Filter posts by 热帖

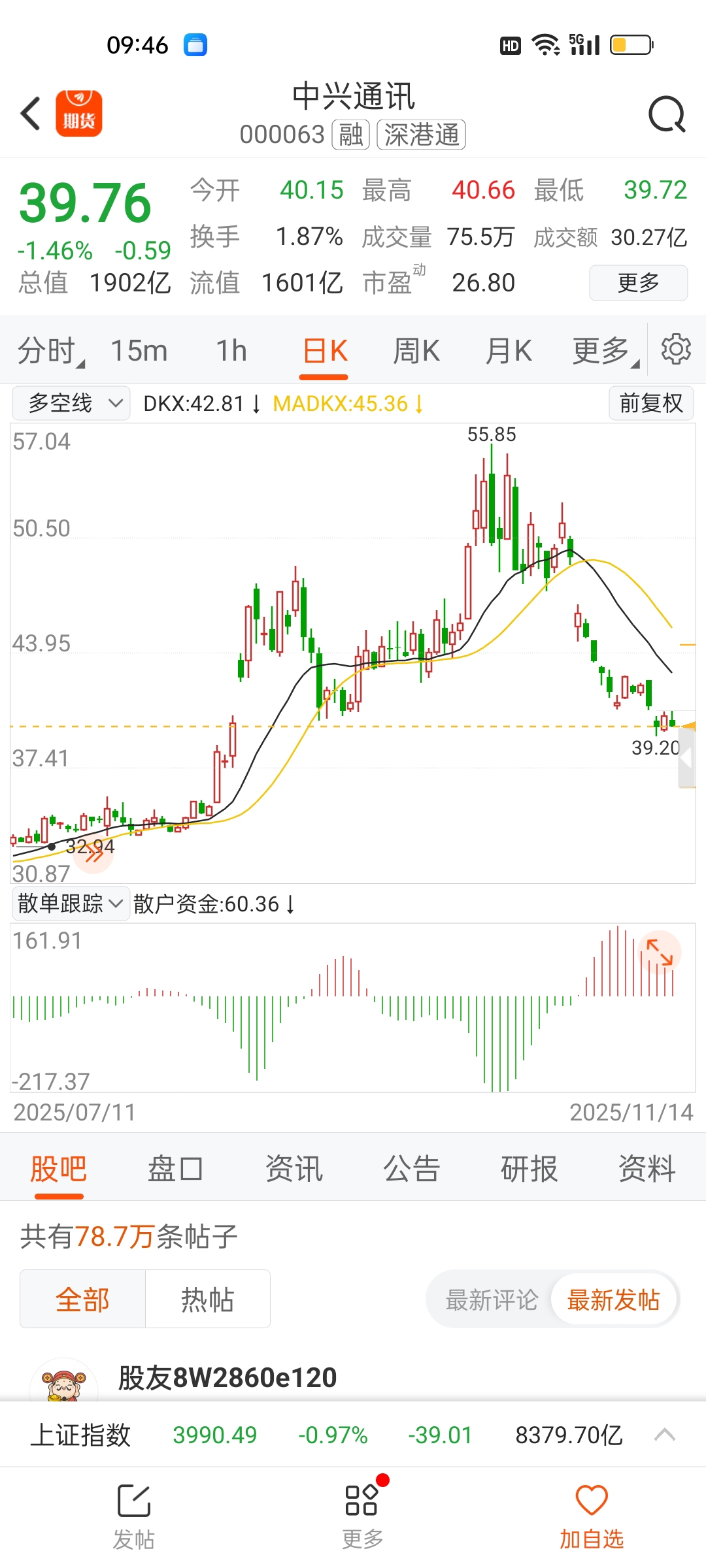[207, 1299]
